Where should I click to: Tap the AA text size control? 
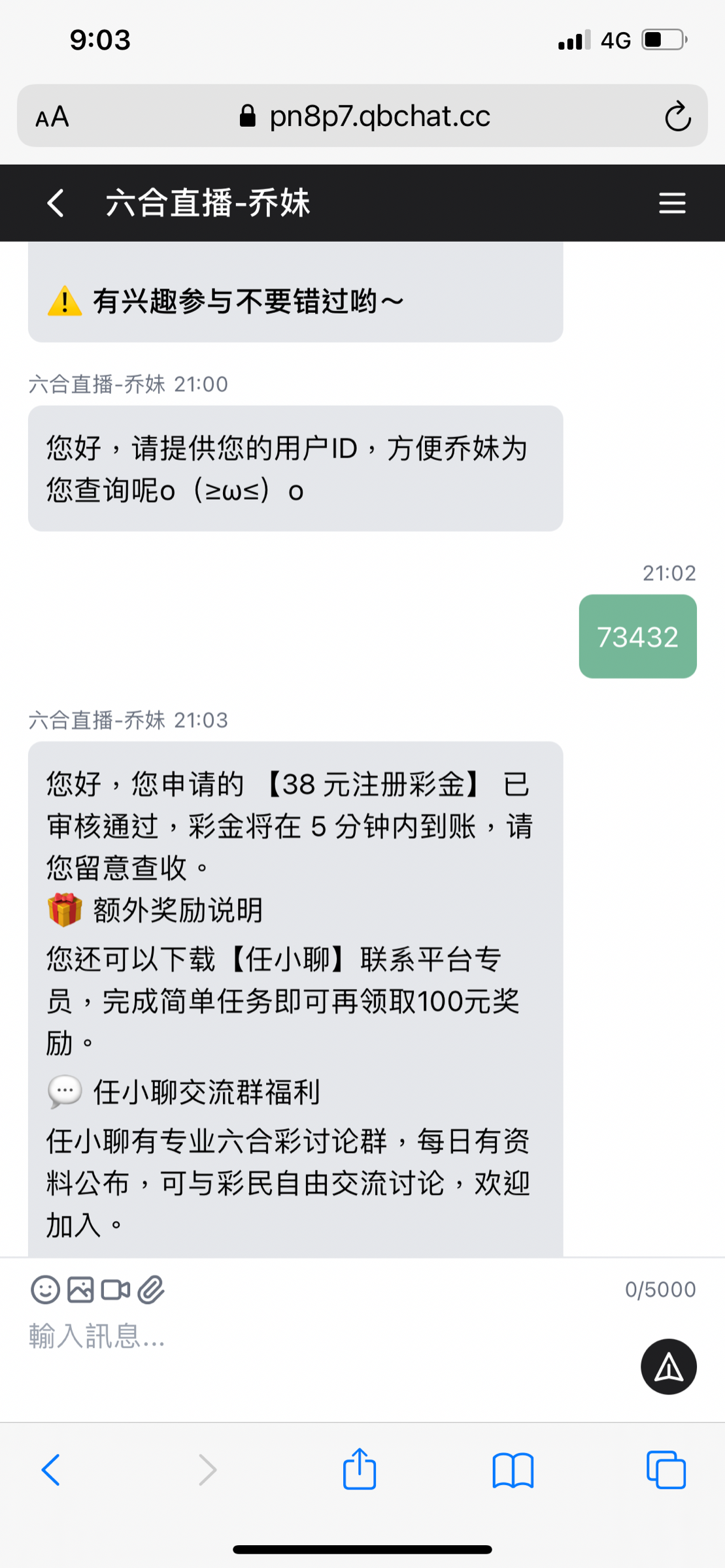point(54,116)
